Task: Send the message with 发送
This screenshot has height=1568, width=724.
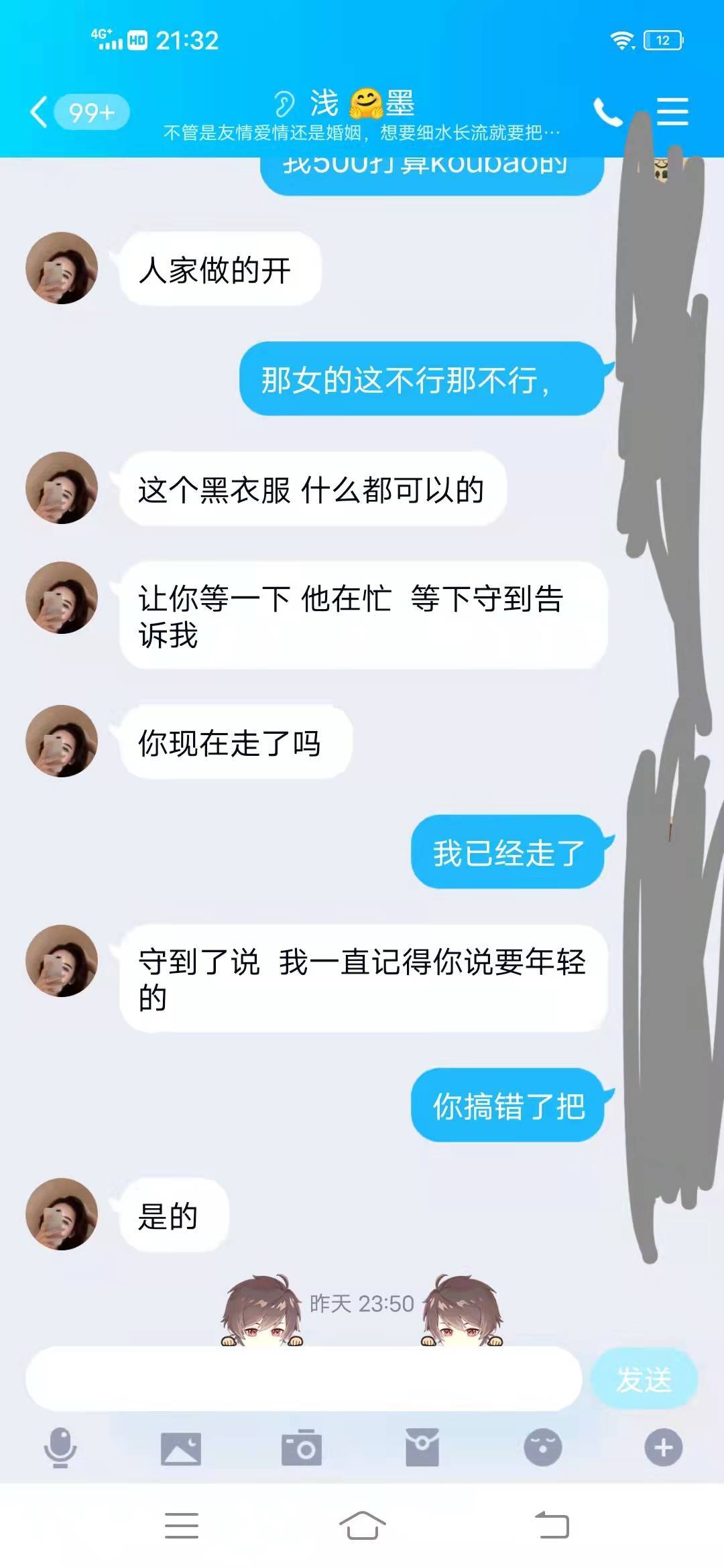Action: pos(644,1379)
